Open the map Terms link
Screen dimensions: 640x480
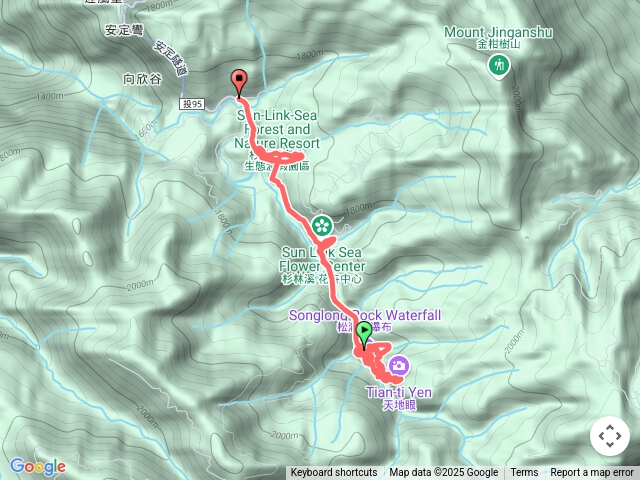coord(524,473)
